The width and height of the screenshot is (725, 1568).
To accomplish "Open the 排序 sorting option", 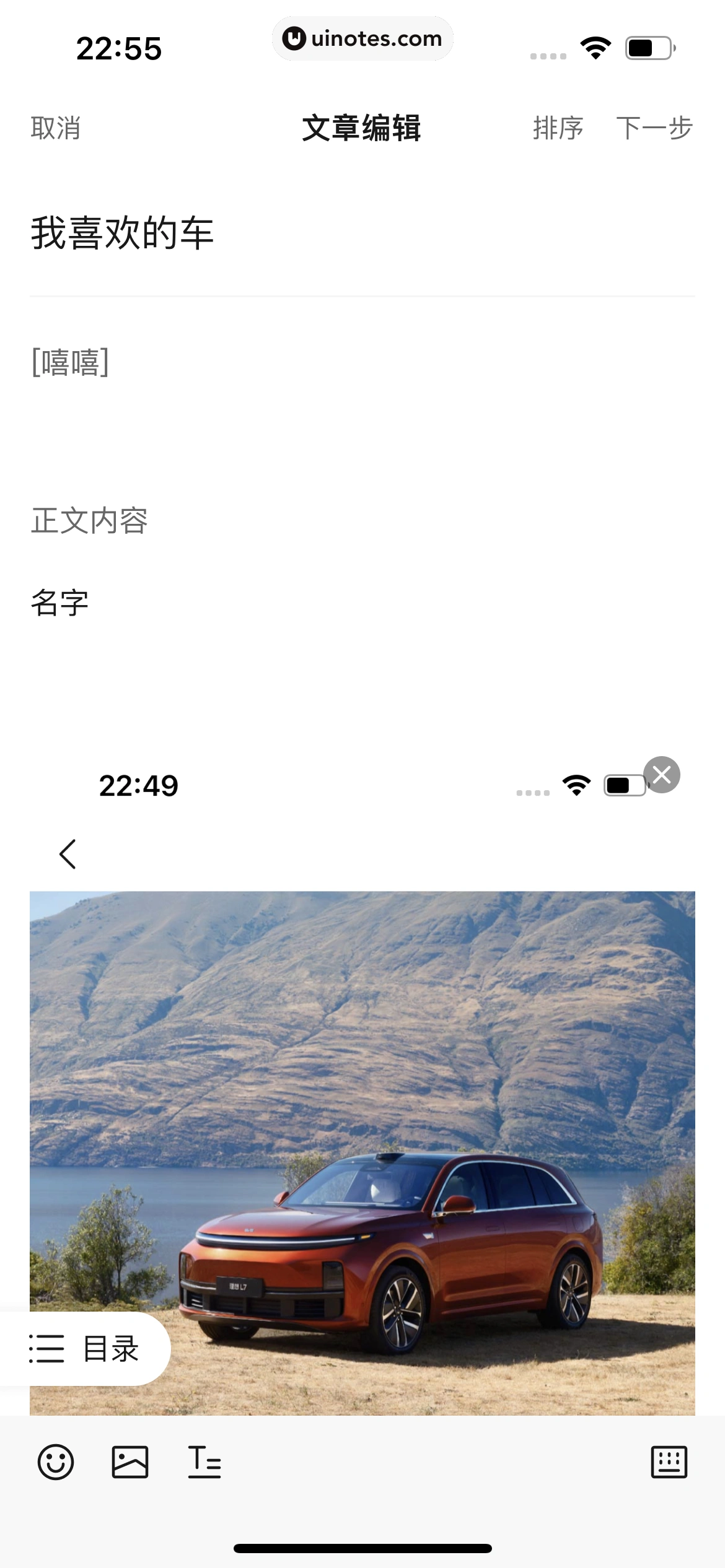I will tap(557, 128).
